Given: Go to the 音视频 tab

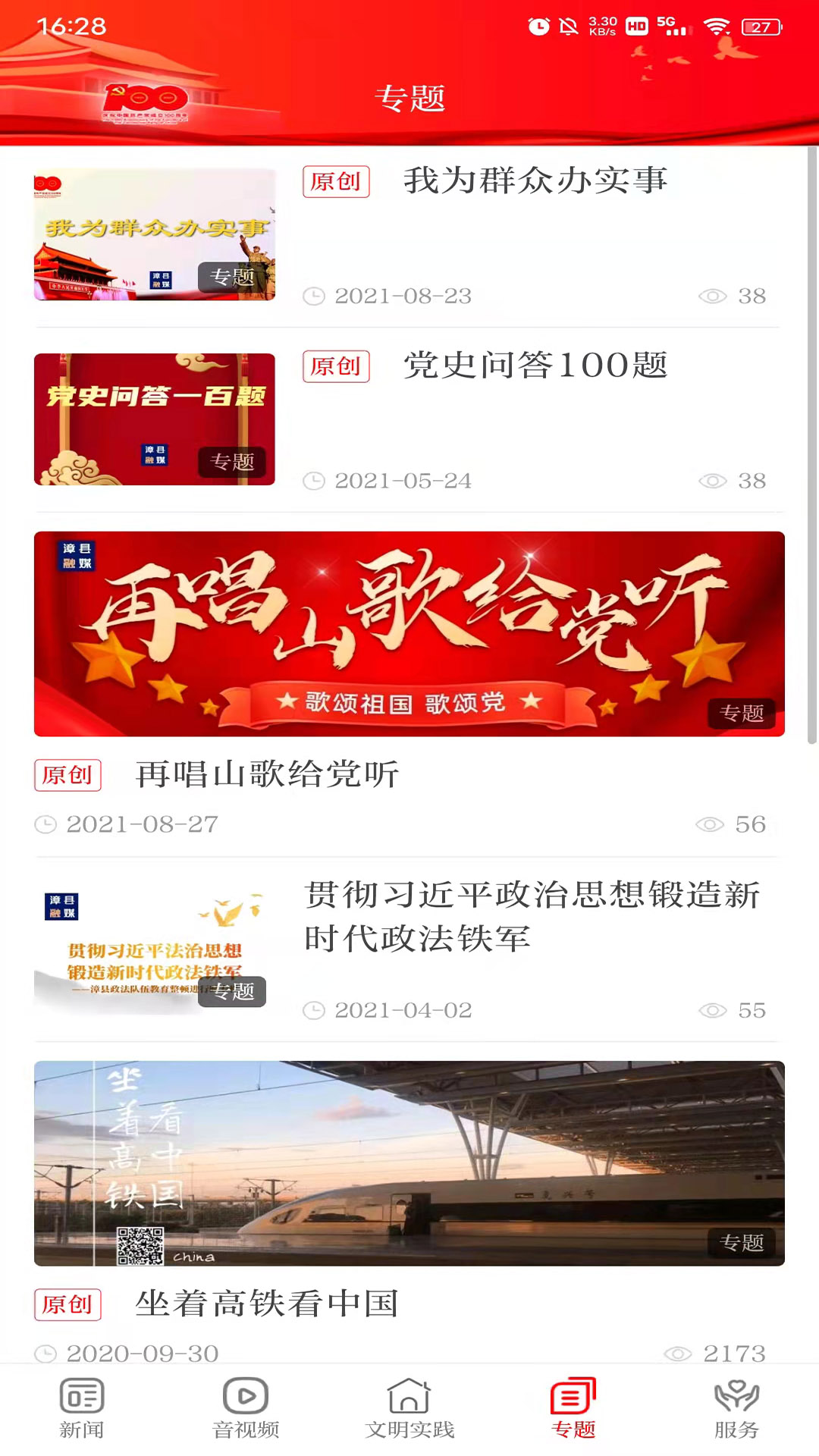Looking at the screenshot, I should (x=246, y=1407).
